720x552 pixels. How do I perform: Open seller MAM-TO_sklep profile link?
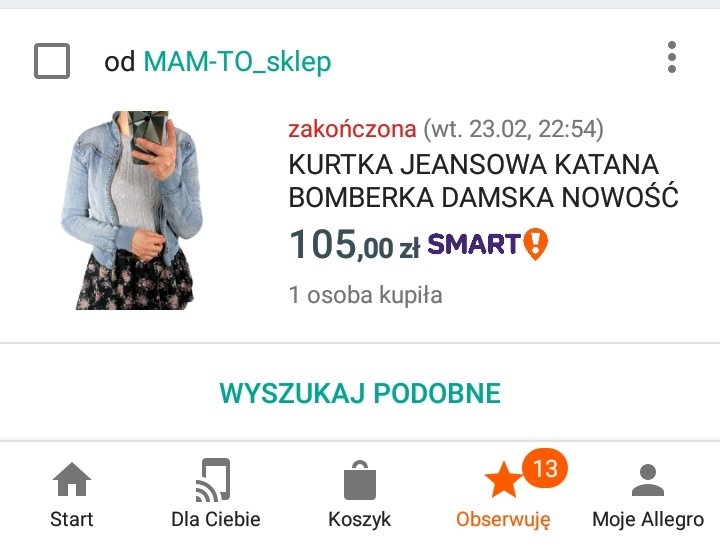click(237, 62)
